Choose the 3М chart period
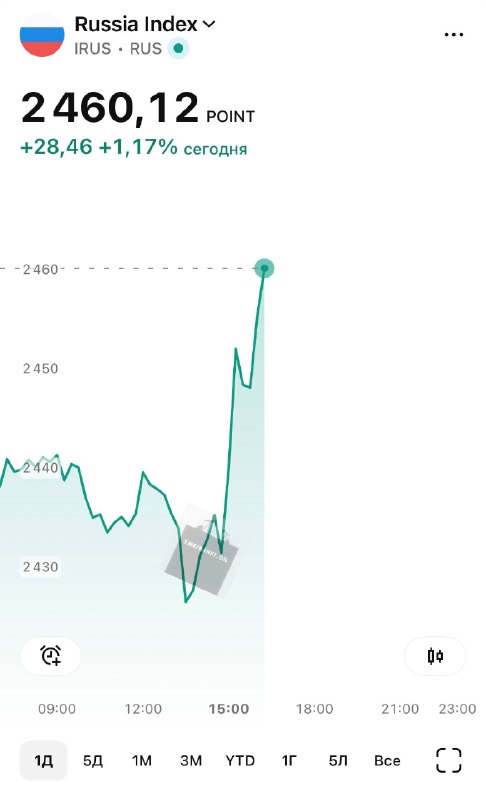 point(191,761)
